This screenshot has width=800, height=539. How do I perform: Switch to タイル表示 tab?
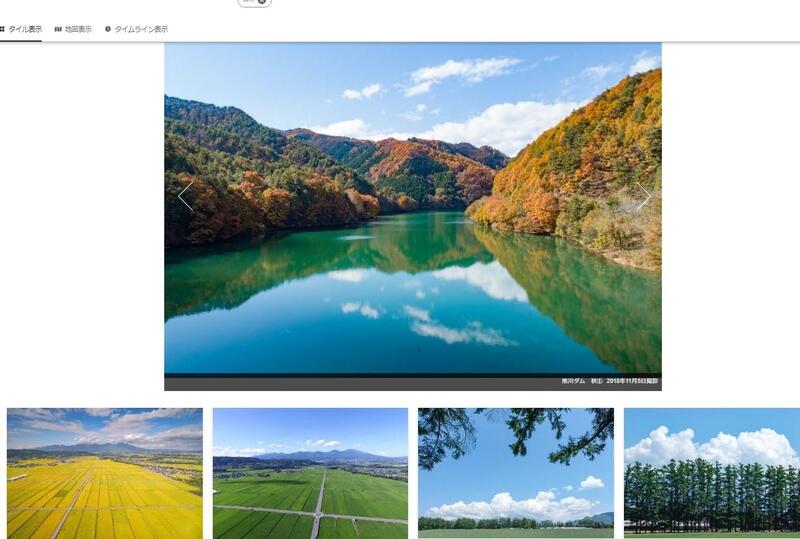(x=22, y=29)
